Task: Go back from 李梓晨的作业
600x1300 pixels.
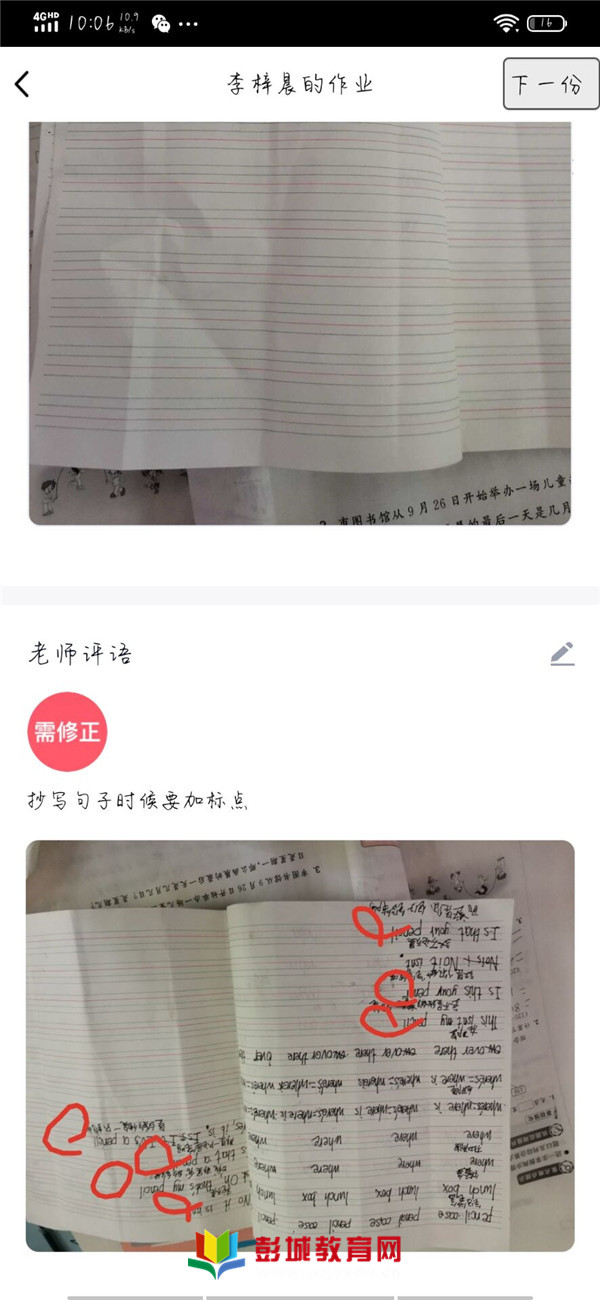Action: (x=23, y=84)
